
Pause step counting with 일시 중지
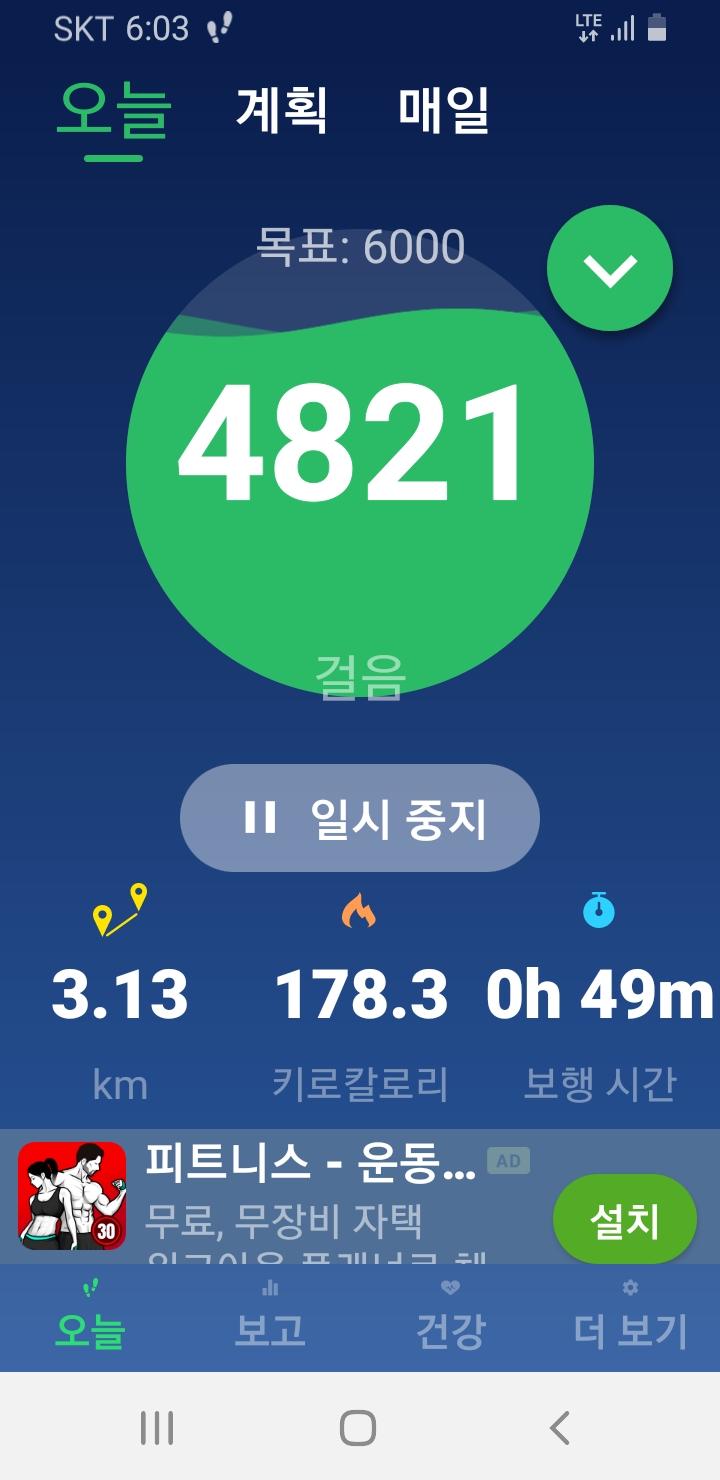tap(360, 818)
